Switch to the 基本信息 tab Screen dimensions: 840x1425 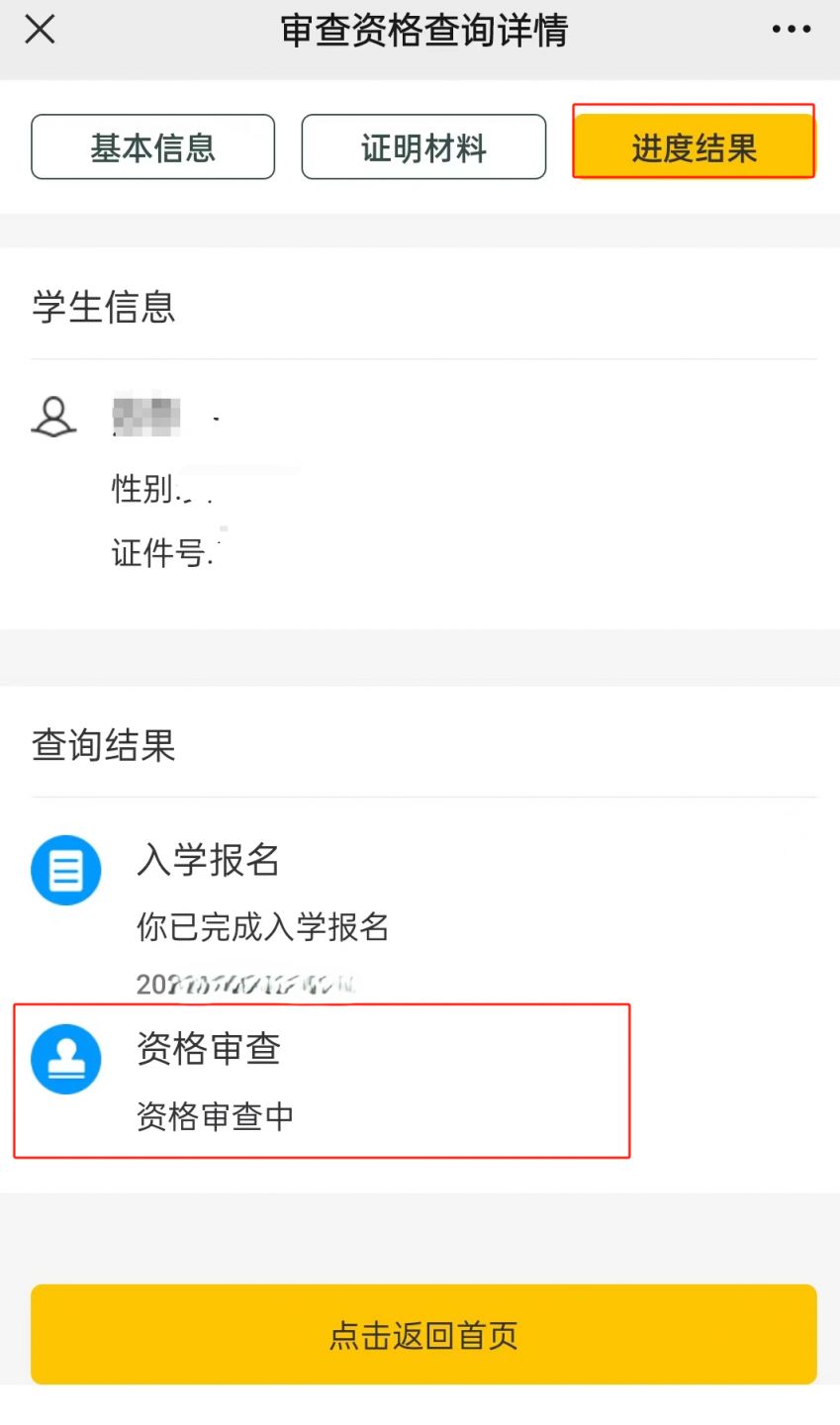pyautogui.click(x=152, y=147)
